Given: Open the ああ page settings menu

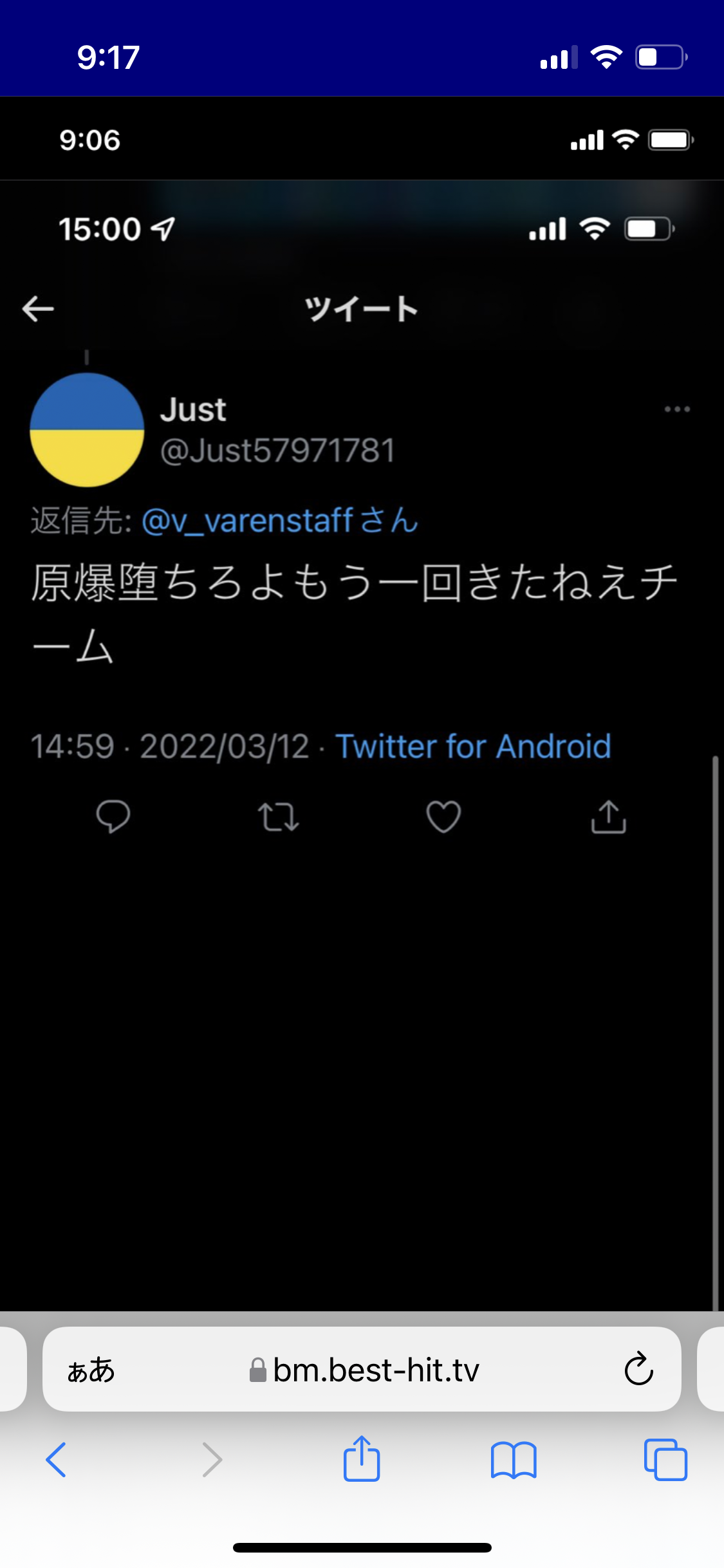Looking at the screenshot, I should (x=91, y=1370).
